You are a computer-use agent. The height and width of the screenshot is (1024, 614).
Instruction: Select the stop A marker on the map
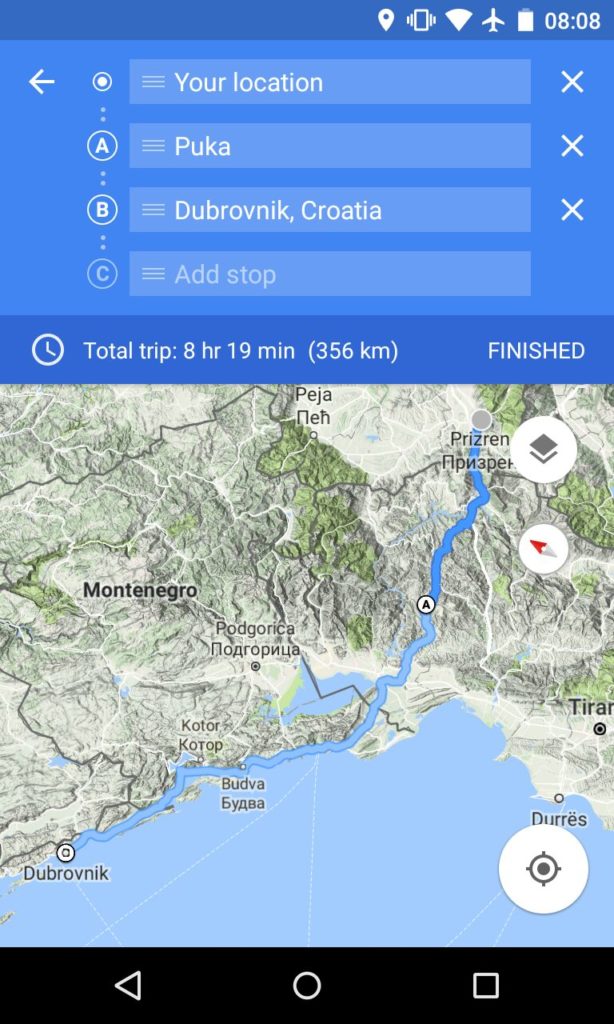427,605
